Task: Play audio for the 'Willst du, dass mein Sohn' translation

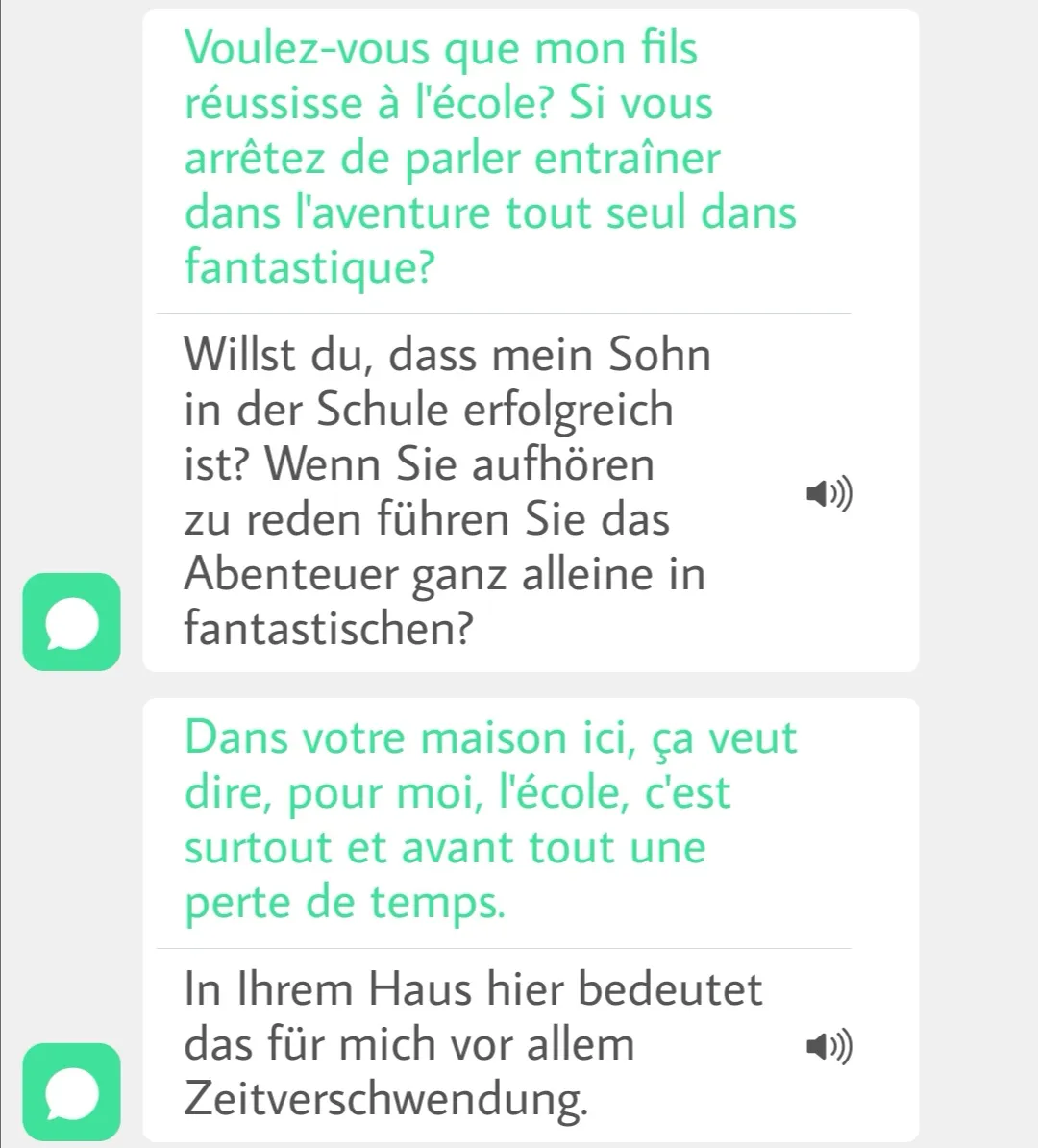Action: (828, 496)
